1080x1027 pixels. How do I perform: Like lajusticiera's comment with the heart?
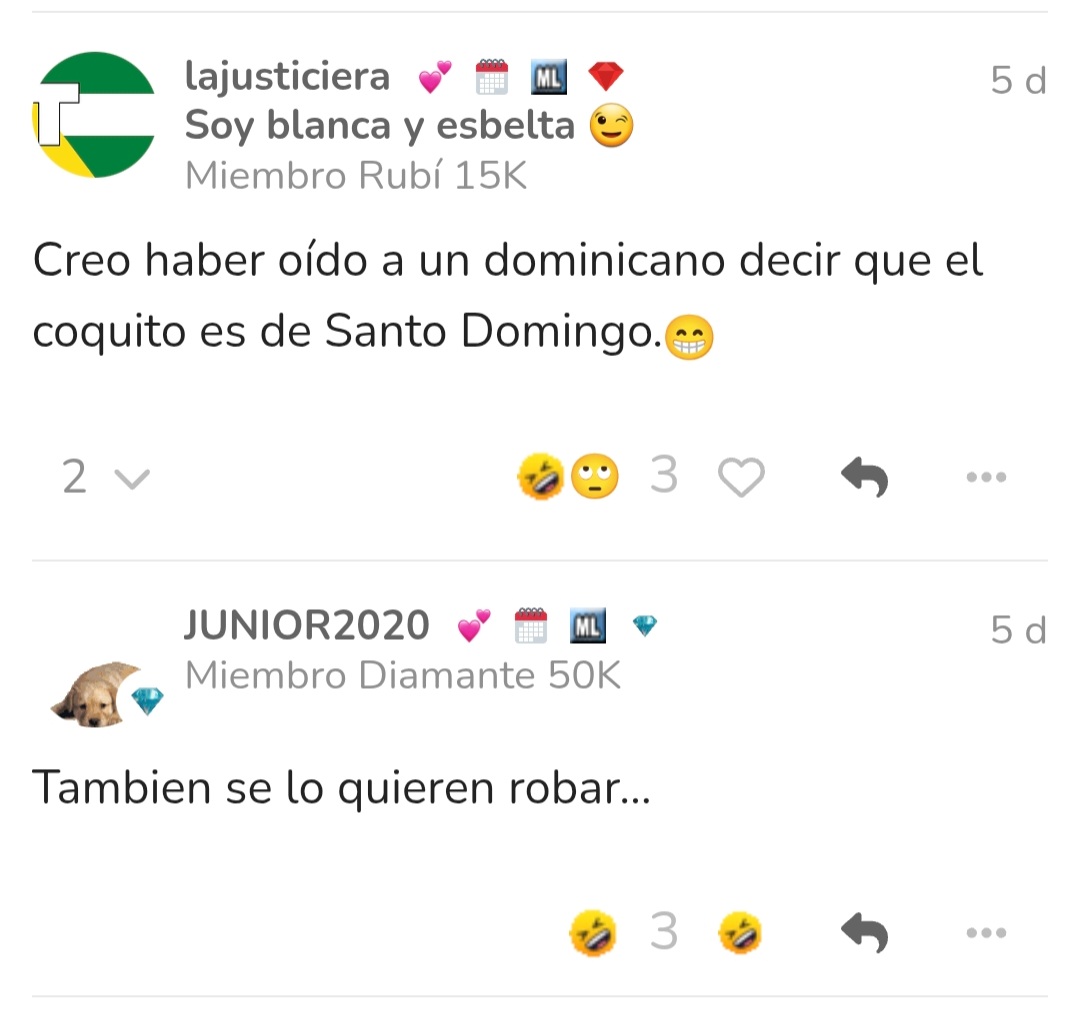(x=742, y=478)
